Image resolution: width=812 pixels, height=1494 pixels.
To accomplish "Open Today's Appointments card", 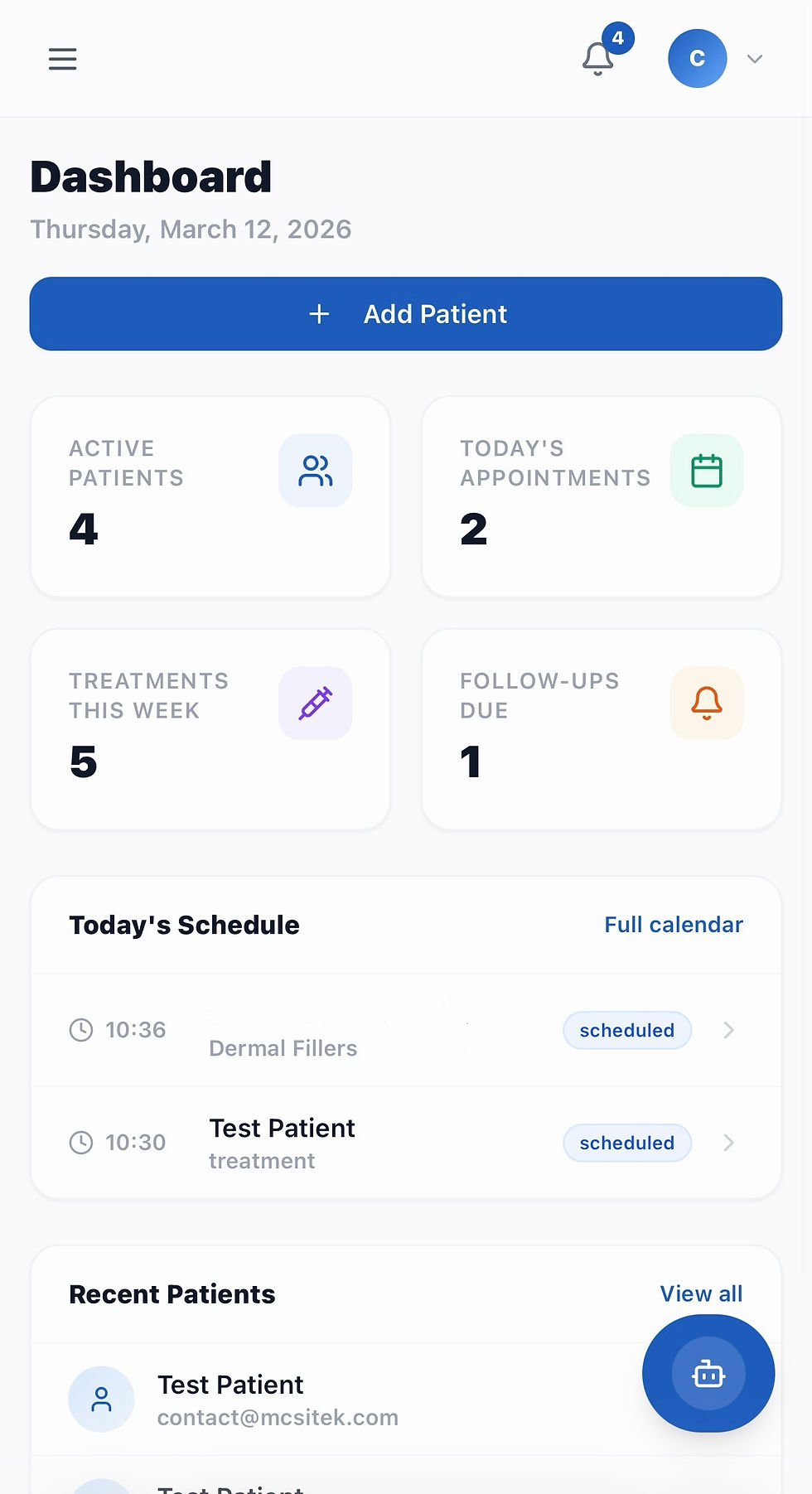I will tap(602, 496).
